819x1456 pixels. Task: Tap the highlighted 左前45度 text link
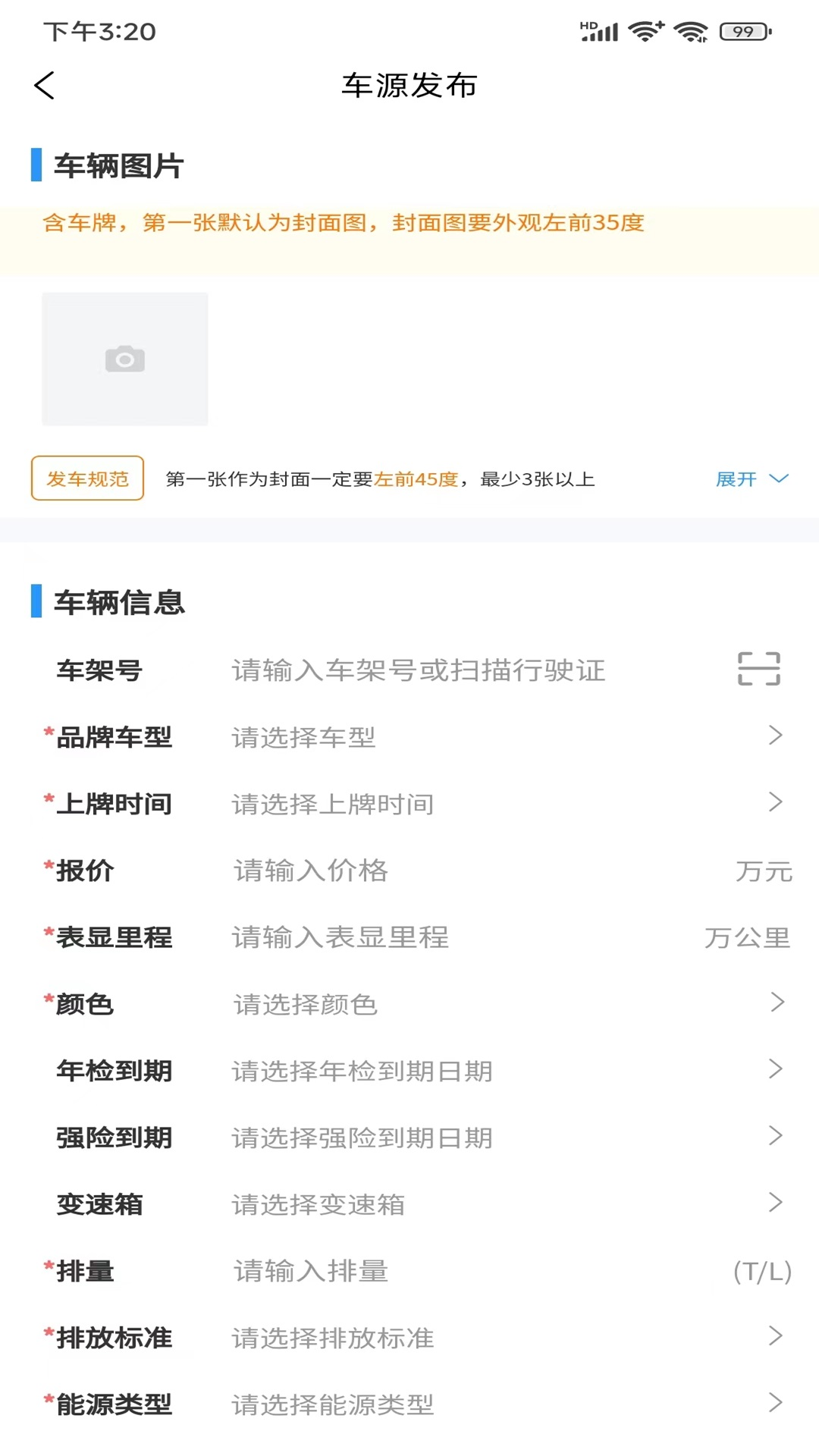(x=419, y=479)
